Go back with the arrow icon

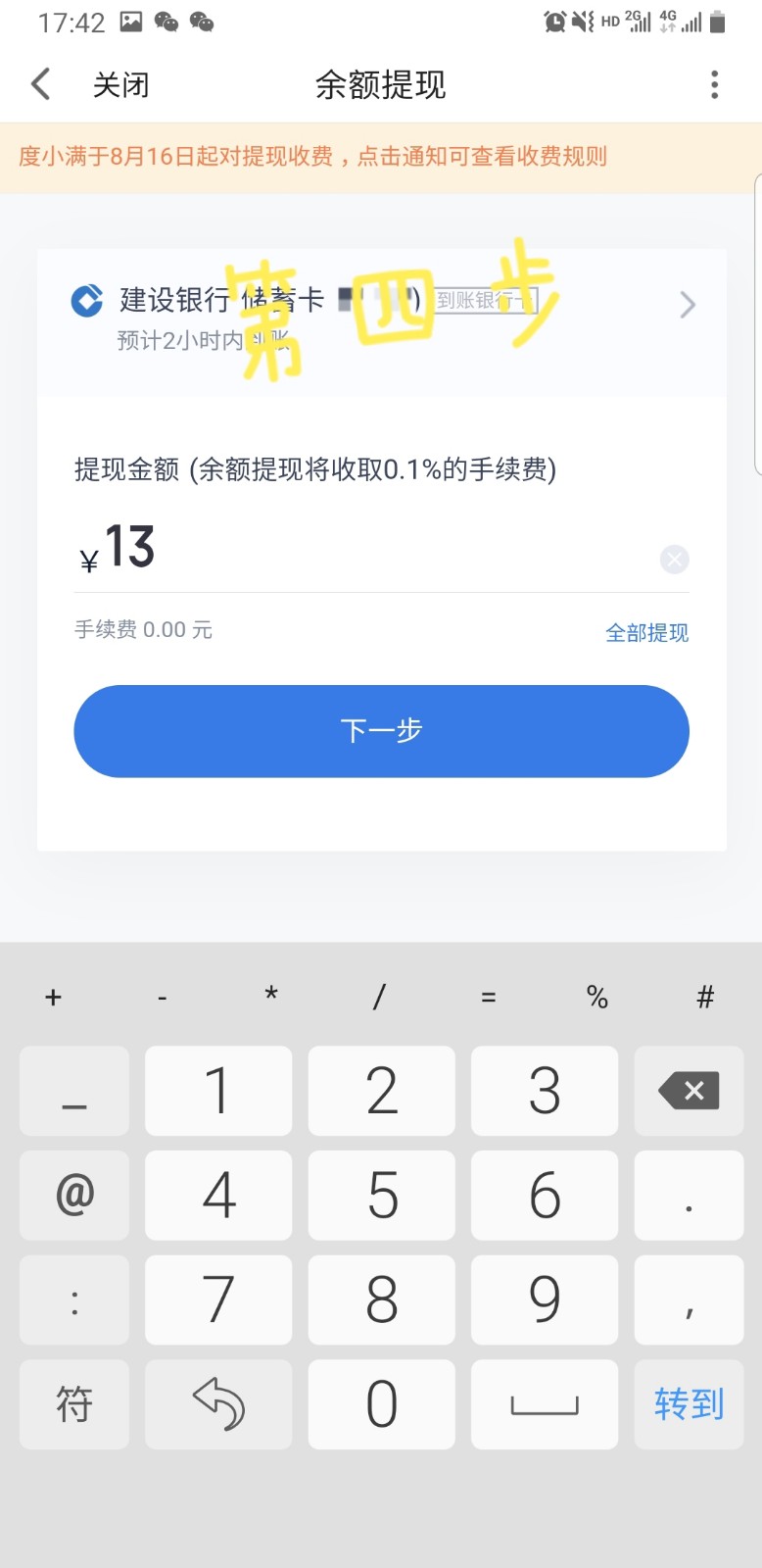(41, 84)
